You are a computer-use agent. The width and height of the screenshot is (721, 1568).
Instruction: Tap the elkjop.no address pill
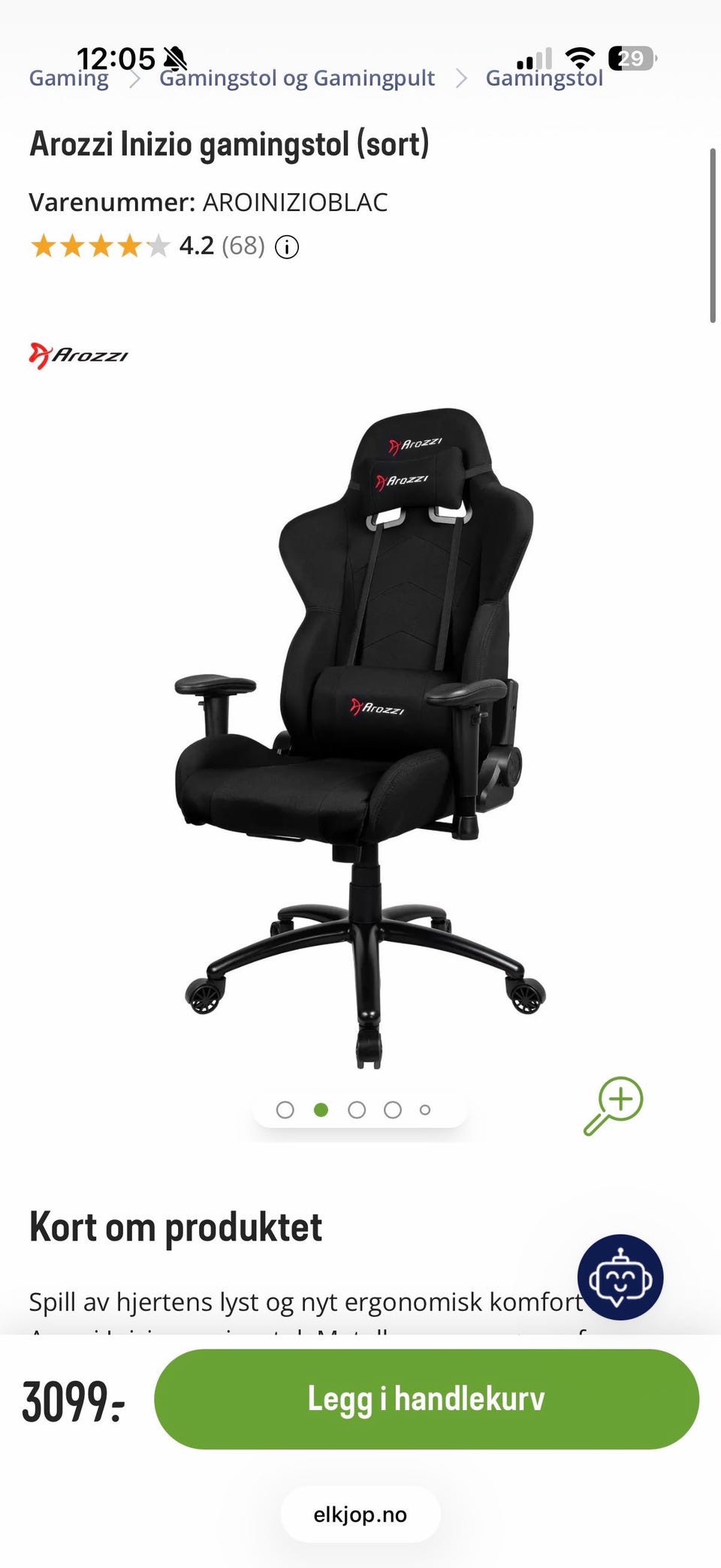[x=360, y=1514]
